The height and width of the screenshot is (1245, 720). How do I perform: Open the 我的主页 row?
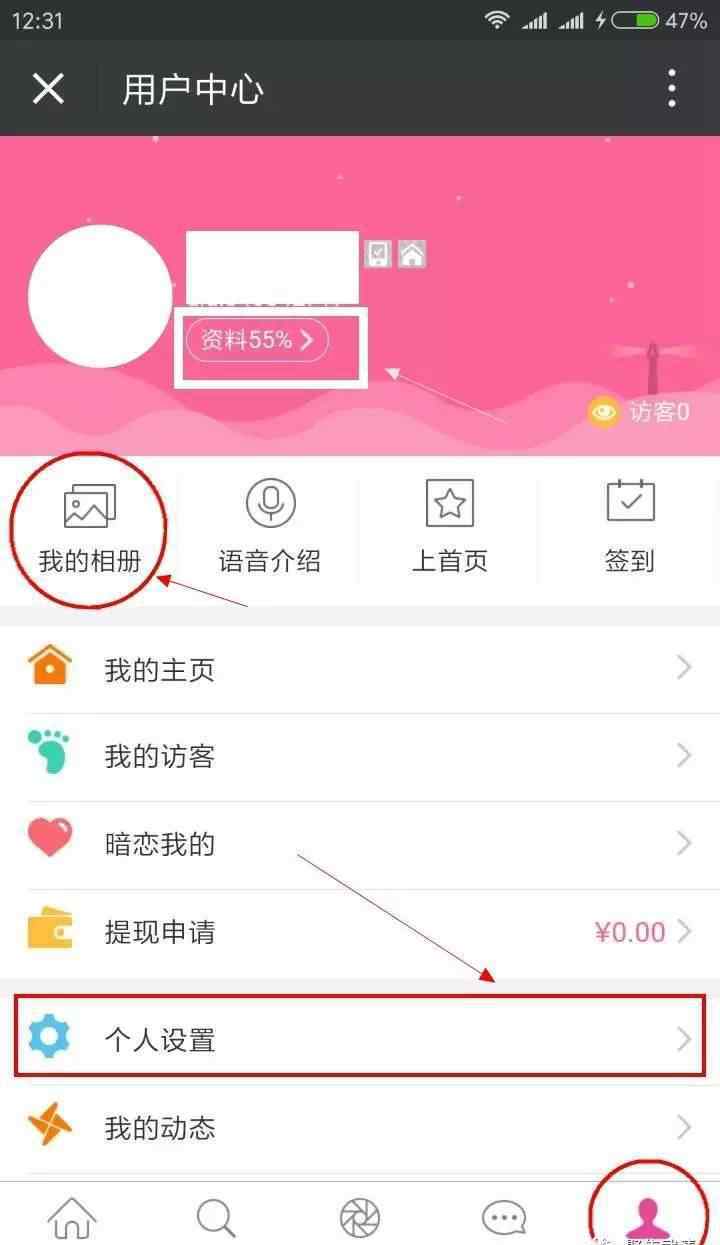click(x=360, y=669)
